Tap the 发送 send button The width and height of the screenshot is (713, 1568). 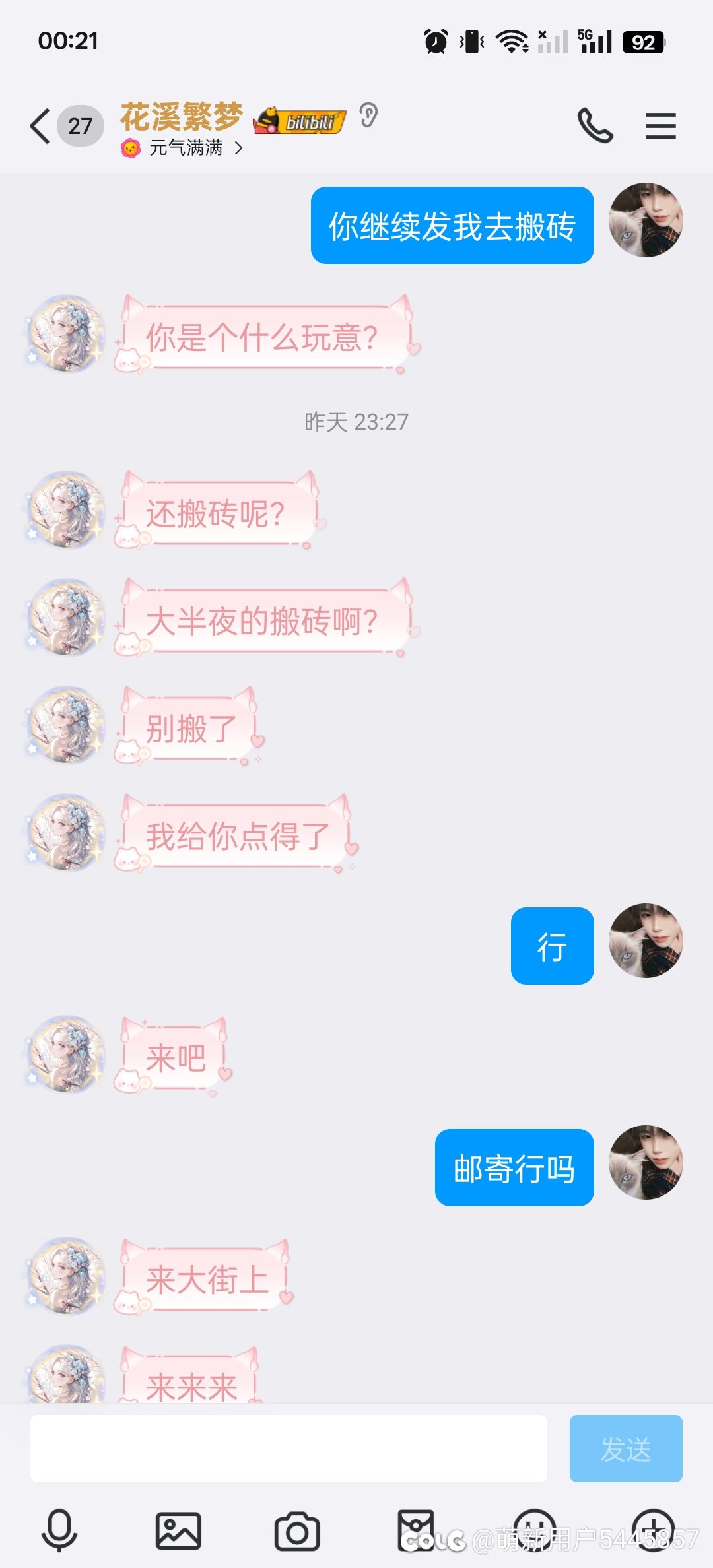(x=626, y=1448)
